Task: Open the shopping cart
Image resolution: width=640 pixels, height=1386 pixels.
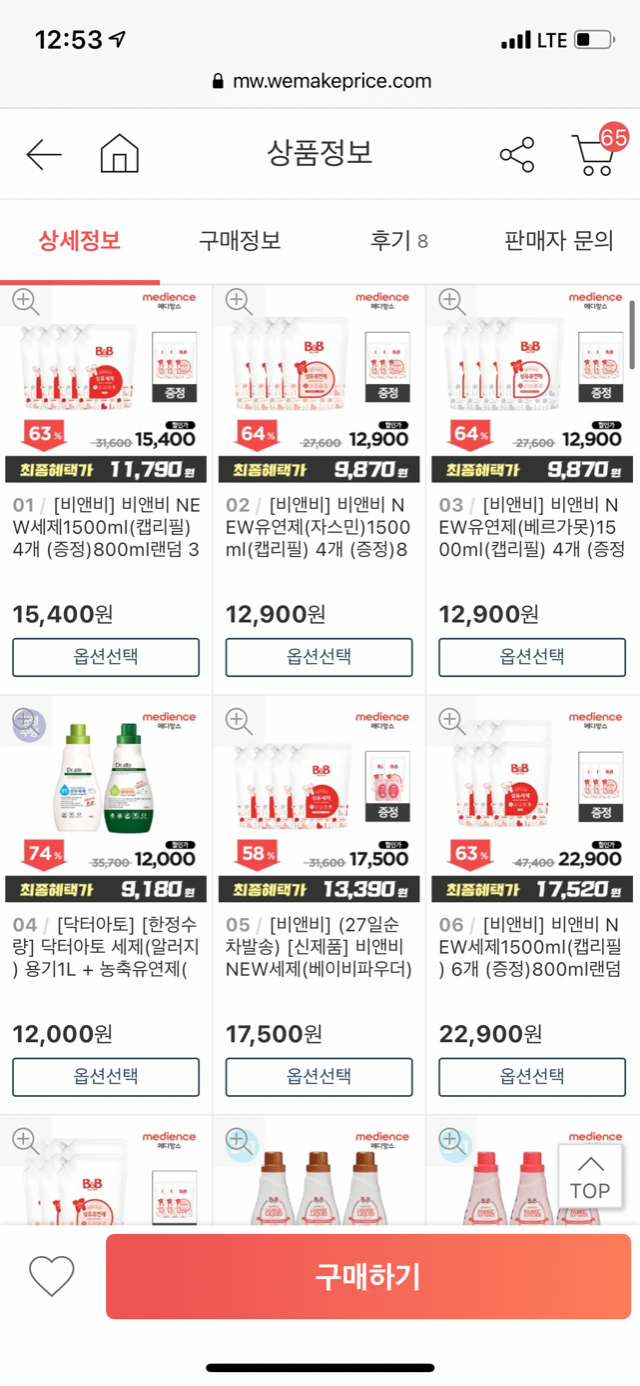Action: click(x=596, y=154)
